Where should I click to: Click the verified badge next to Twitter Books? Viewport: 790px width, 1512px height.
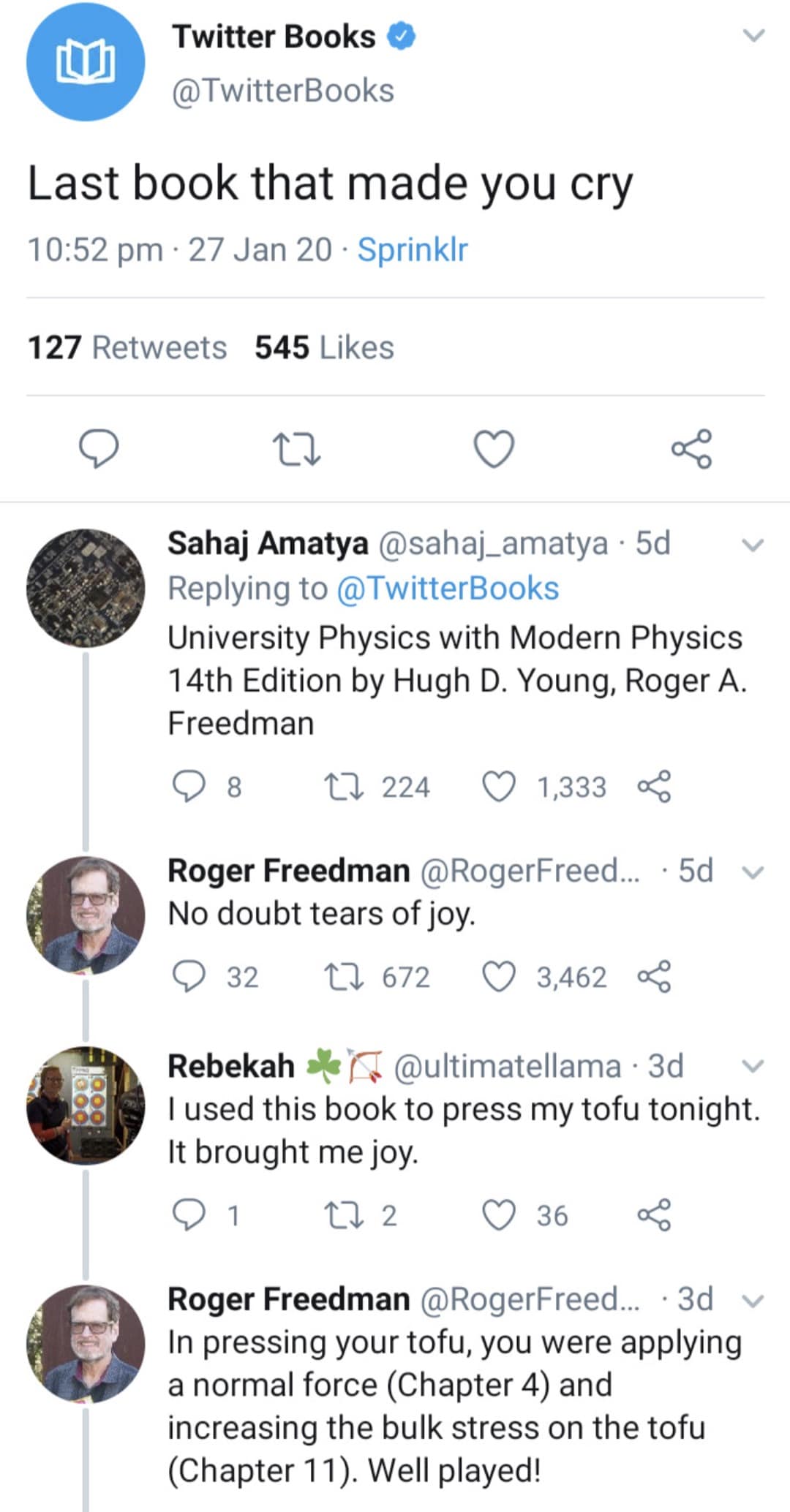pos(400,37)
